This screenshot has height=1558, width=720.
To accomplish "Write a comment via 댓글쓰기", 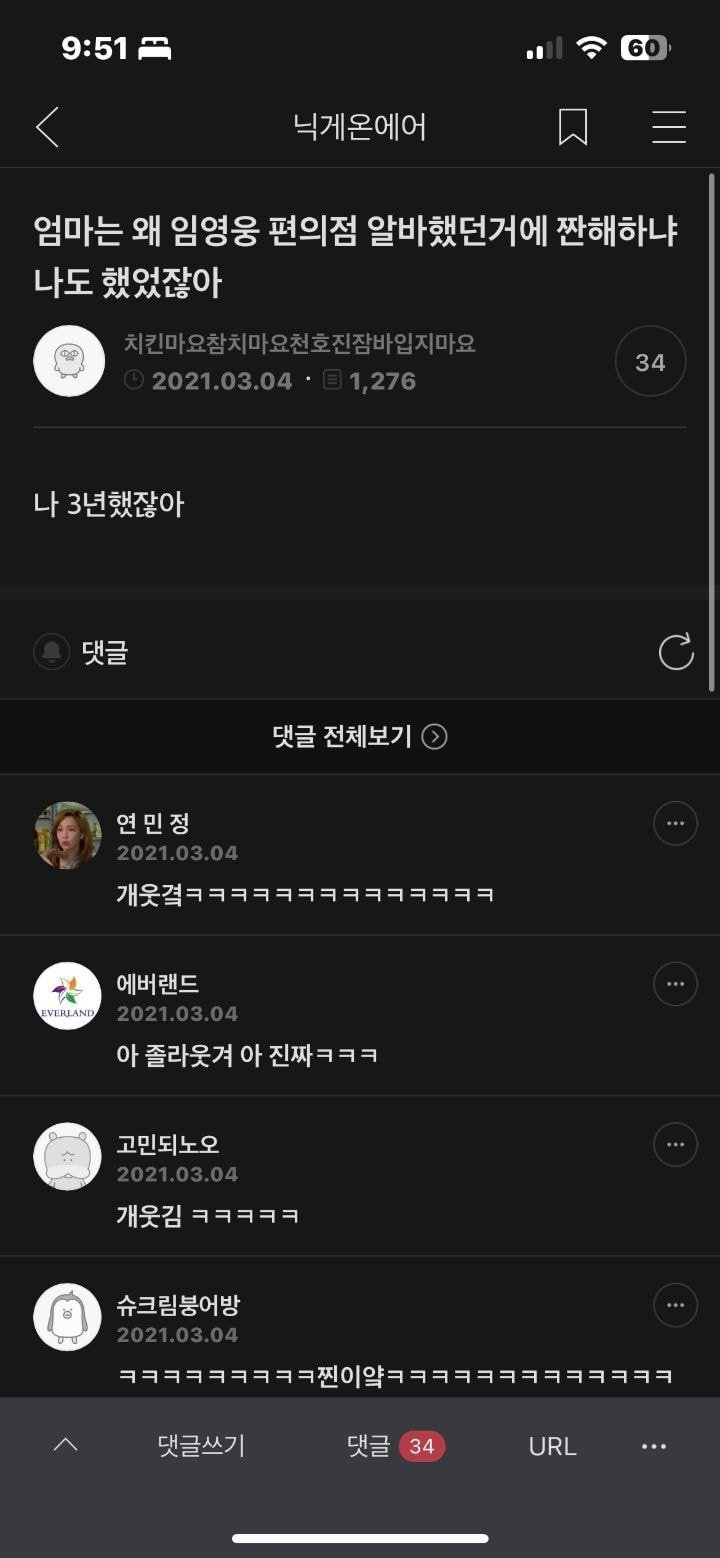I will pyautogui.click(x=201, y=1446).
